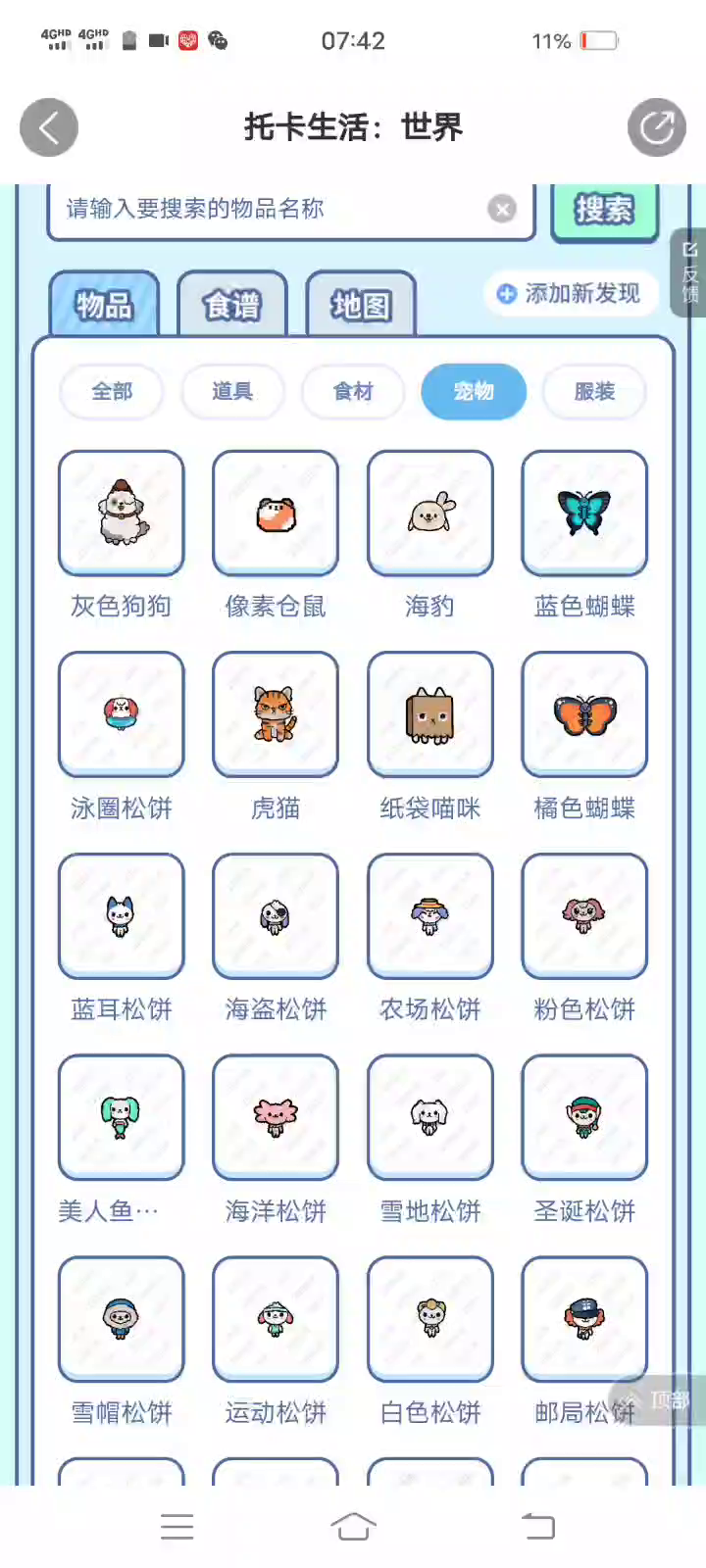The image size is (706, 1568).
Task: Clear the search field text
Action: point(502,209)
